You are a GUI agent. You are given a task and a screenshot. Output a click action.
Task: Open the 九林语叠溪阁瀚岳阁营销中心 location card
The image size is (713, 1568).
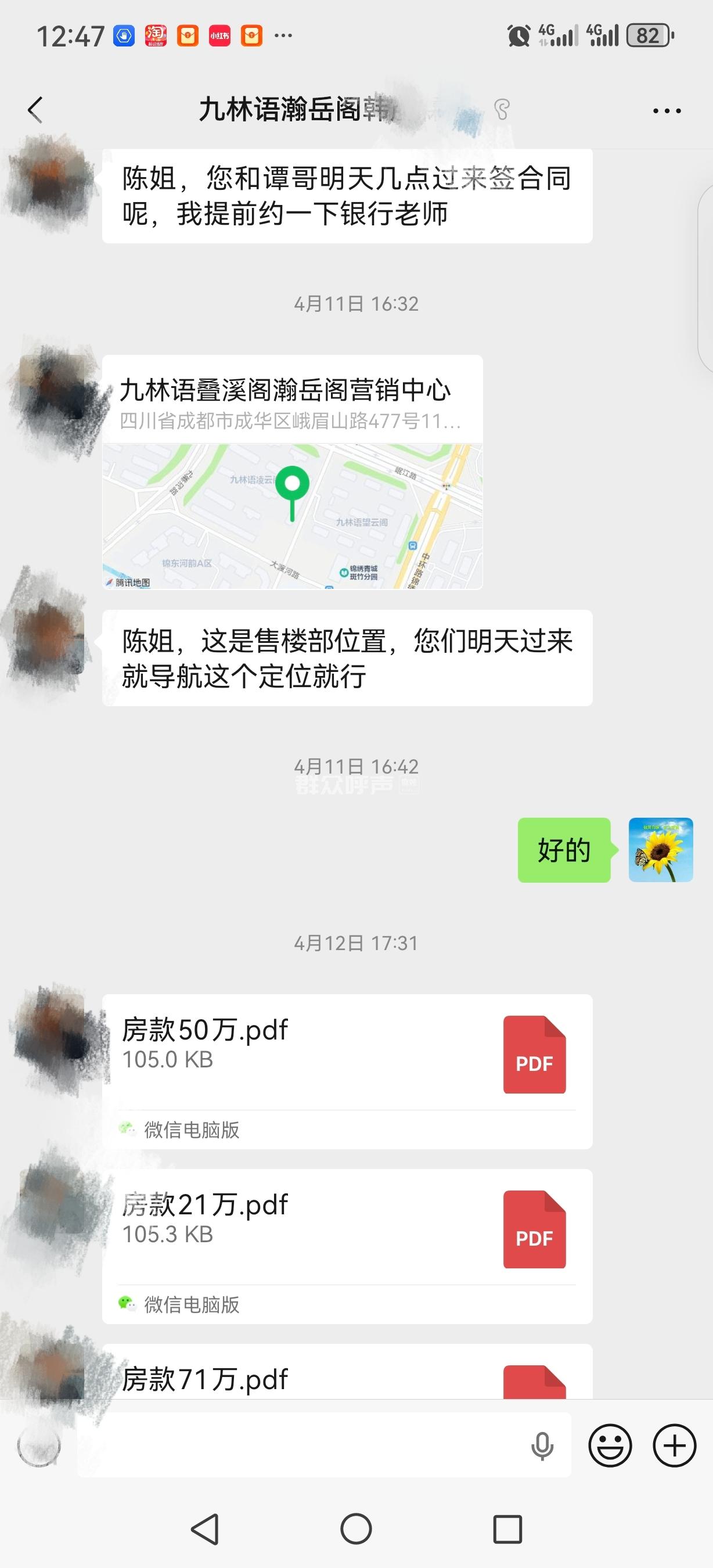292,472
